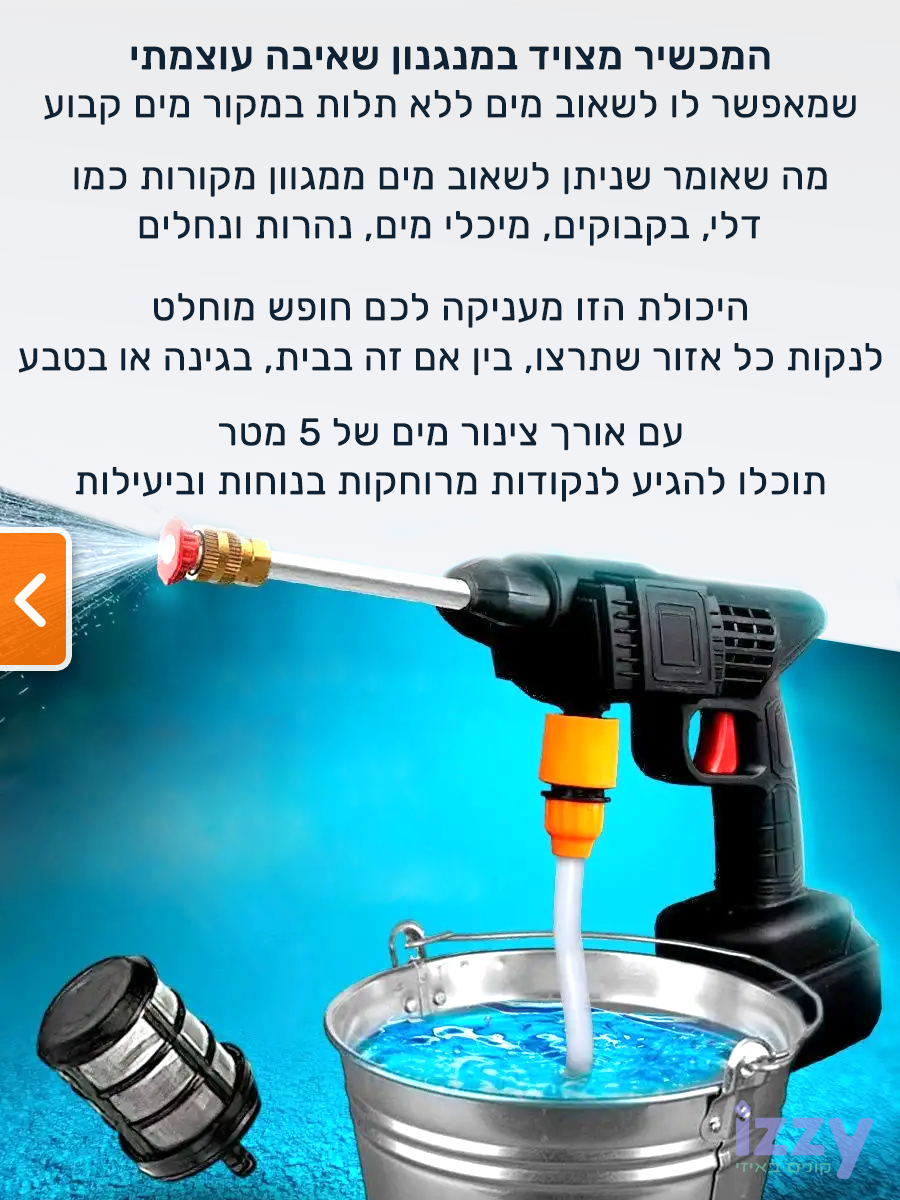This screenshot has height=1200, width=900.
Task: Tap the orange left arrow slider button
Action: [32, 600]
